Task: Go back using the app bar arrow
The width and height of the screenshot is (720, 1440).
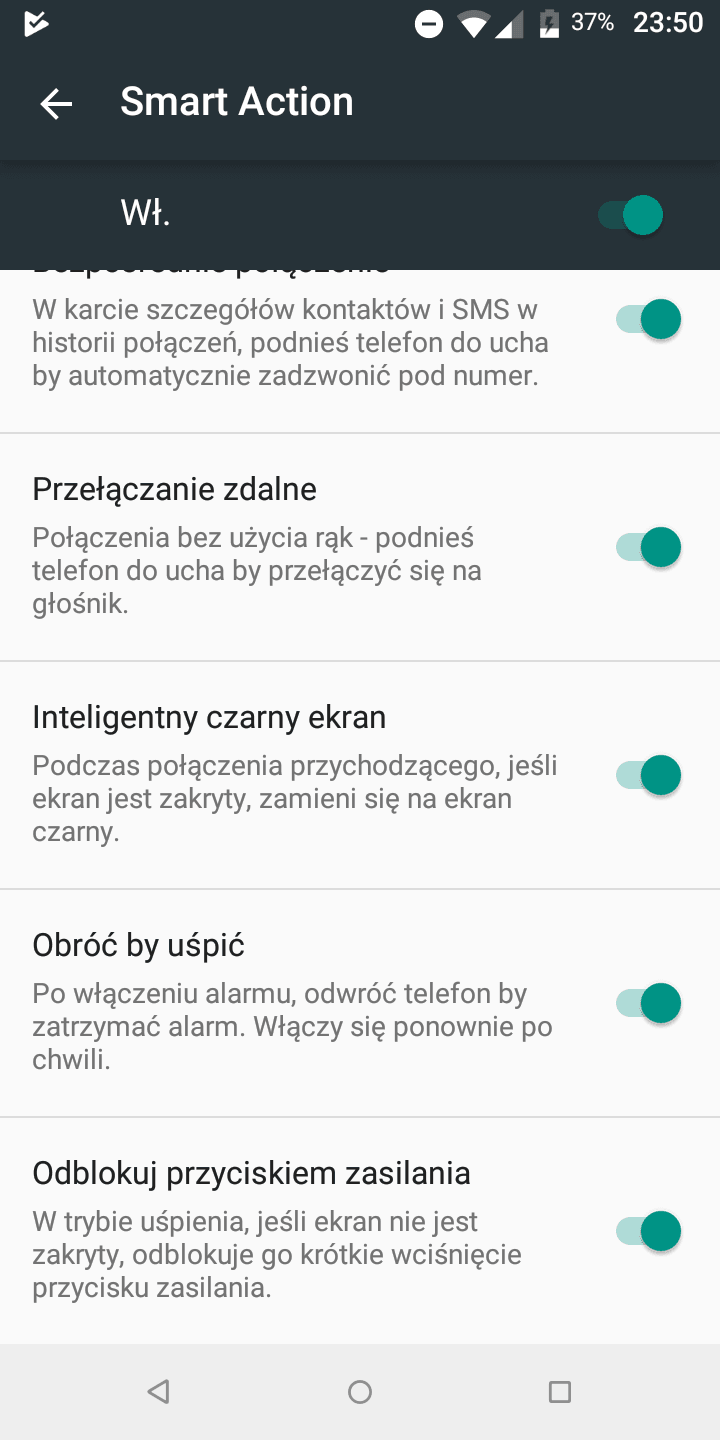Action: pyautogui.click(x=56, y=103)
